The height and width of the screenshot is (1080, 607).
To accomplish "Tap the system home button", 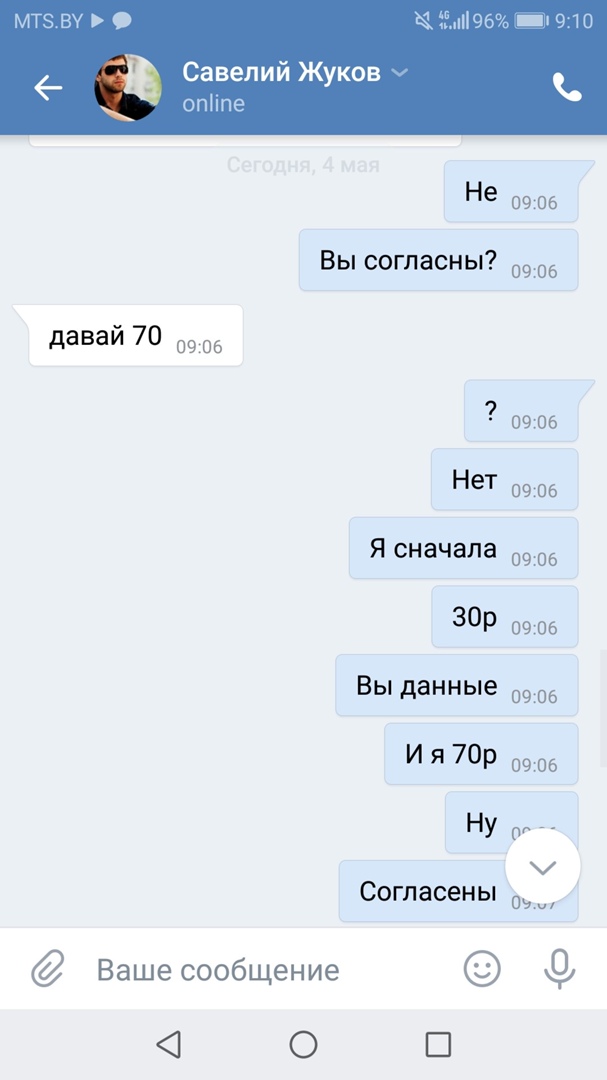I will 303,1045.
